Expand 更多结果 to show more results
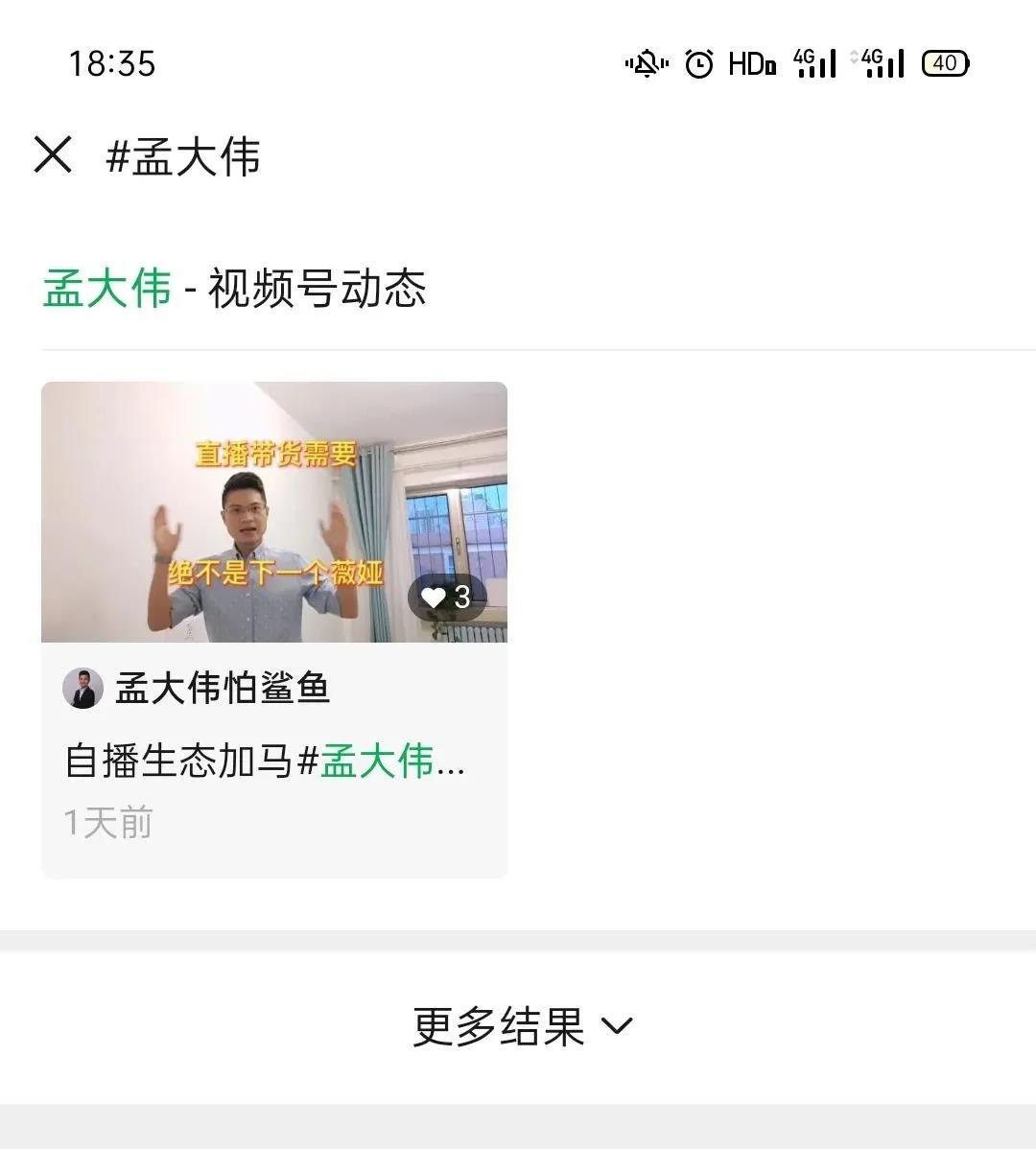This screenshot has width=1036, height=1149. (521, 1026)
